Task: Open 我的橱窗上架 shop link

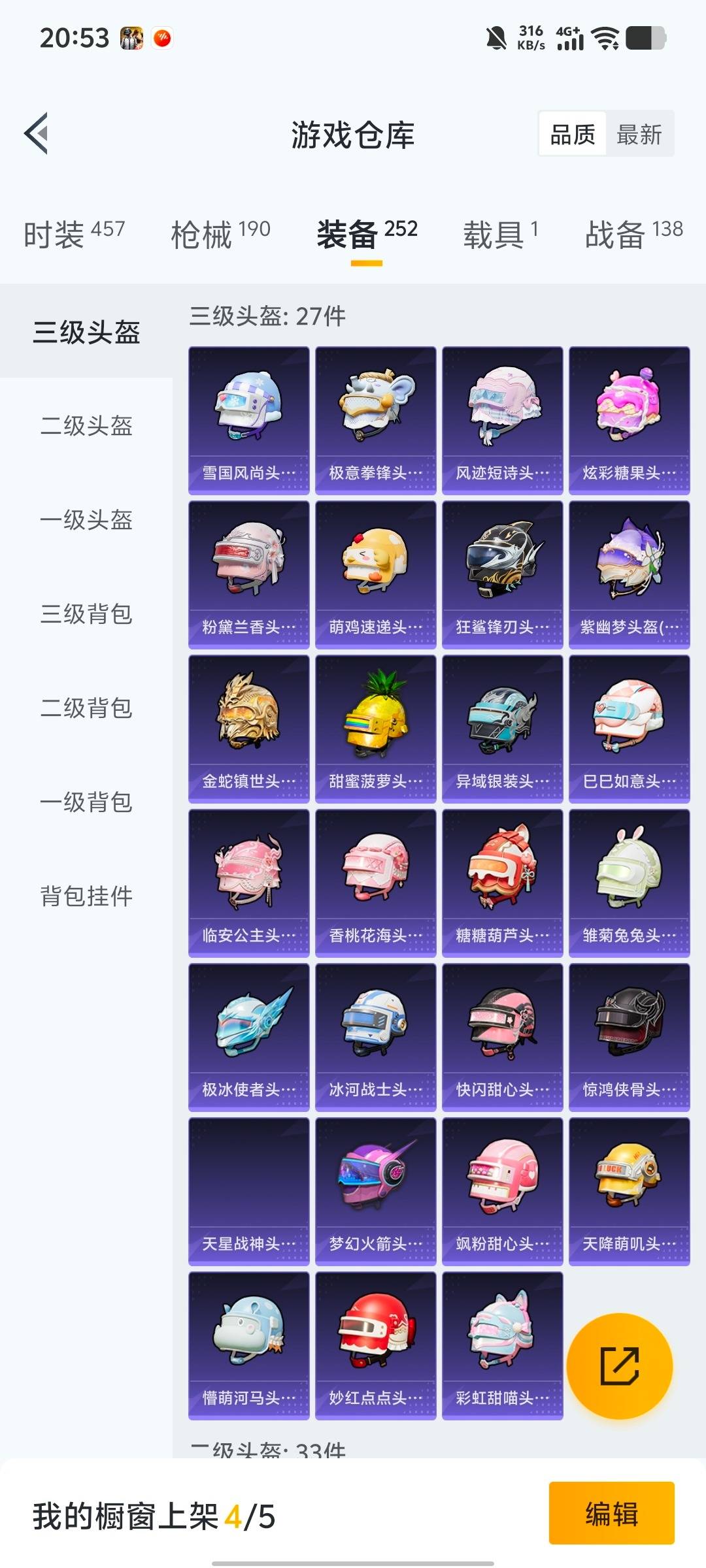Action: tap(150, 1516)
